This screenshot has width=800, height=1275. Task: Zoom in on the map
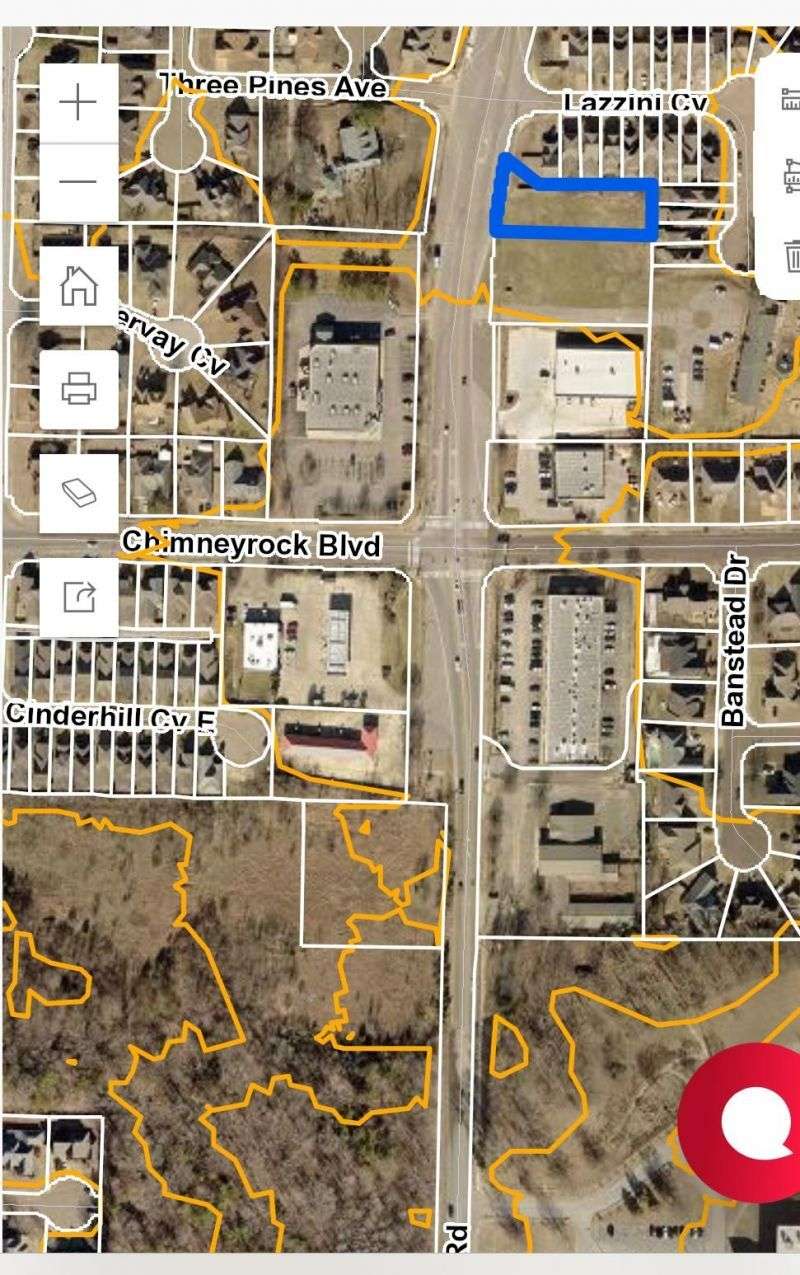click(78, 103)
